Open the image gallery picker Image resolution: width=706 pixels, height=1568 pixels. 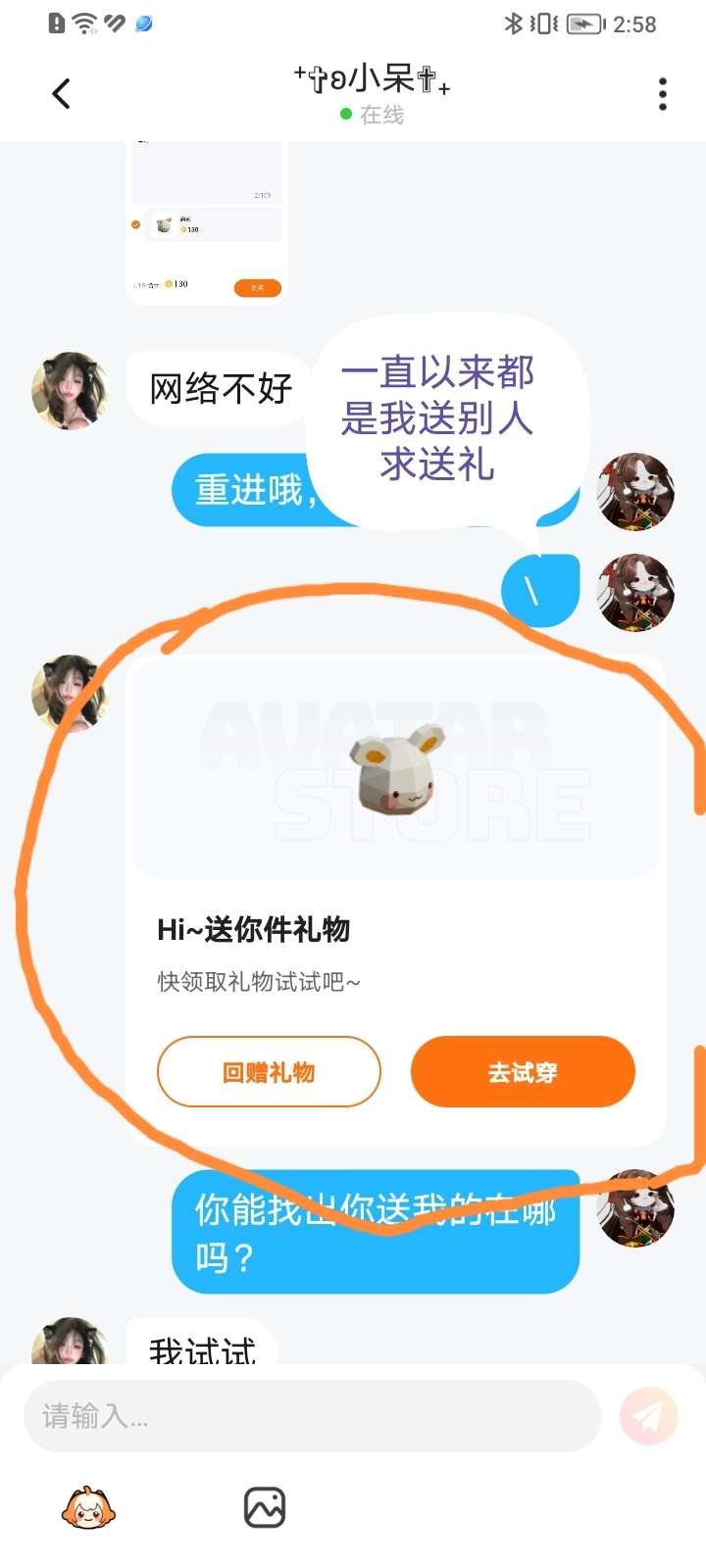(x=264, y=1508)
